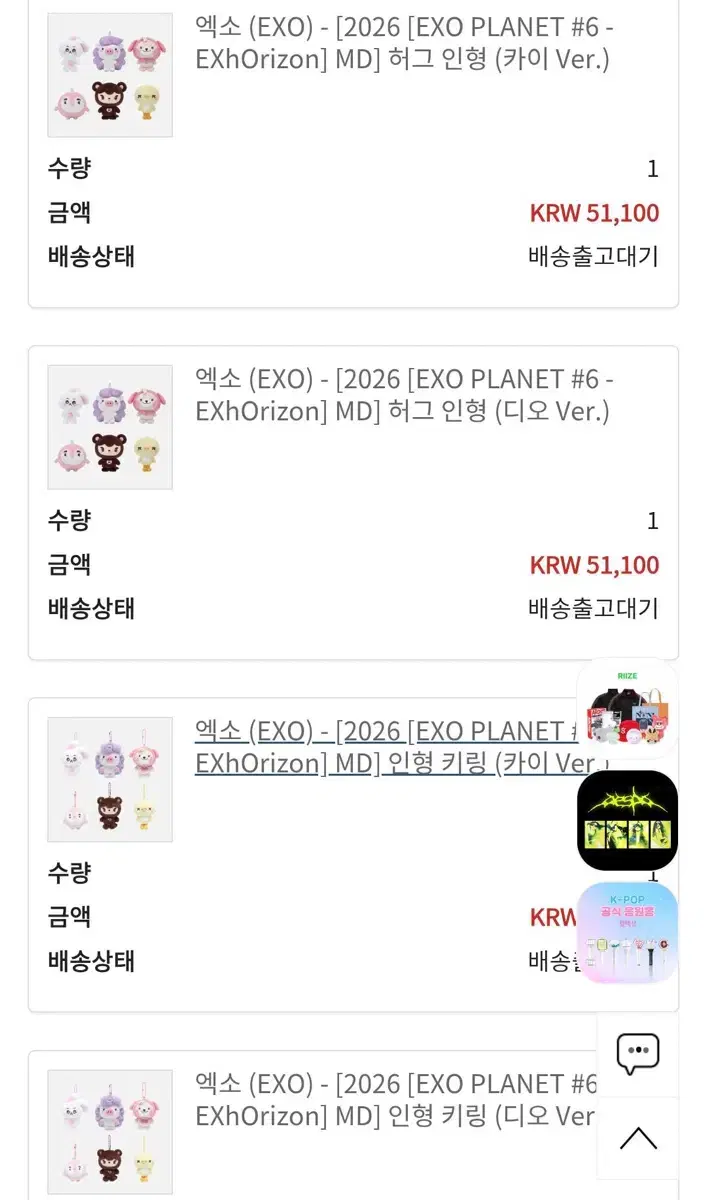
Task: View the 허그 인형 (카이 Ver.) product image
Action: [110, 75]
